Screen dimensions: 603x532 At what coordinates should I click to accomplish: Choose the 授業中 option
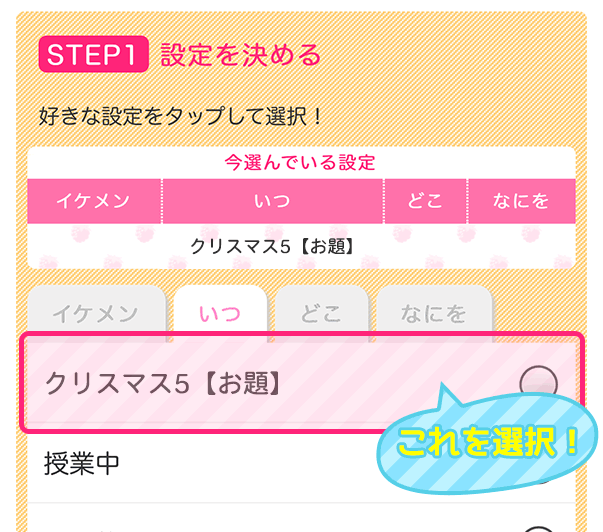(200, 466)
